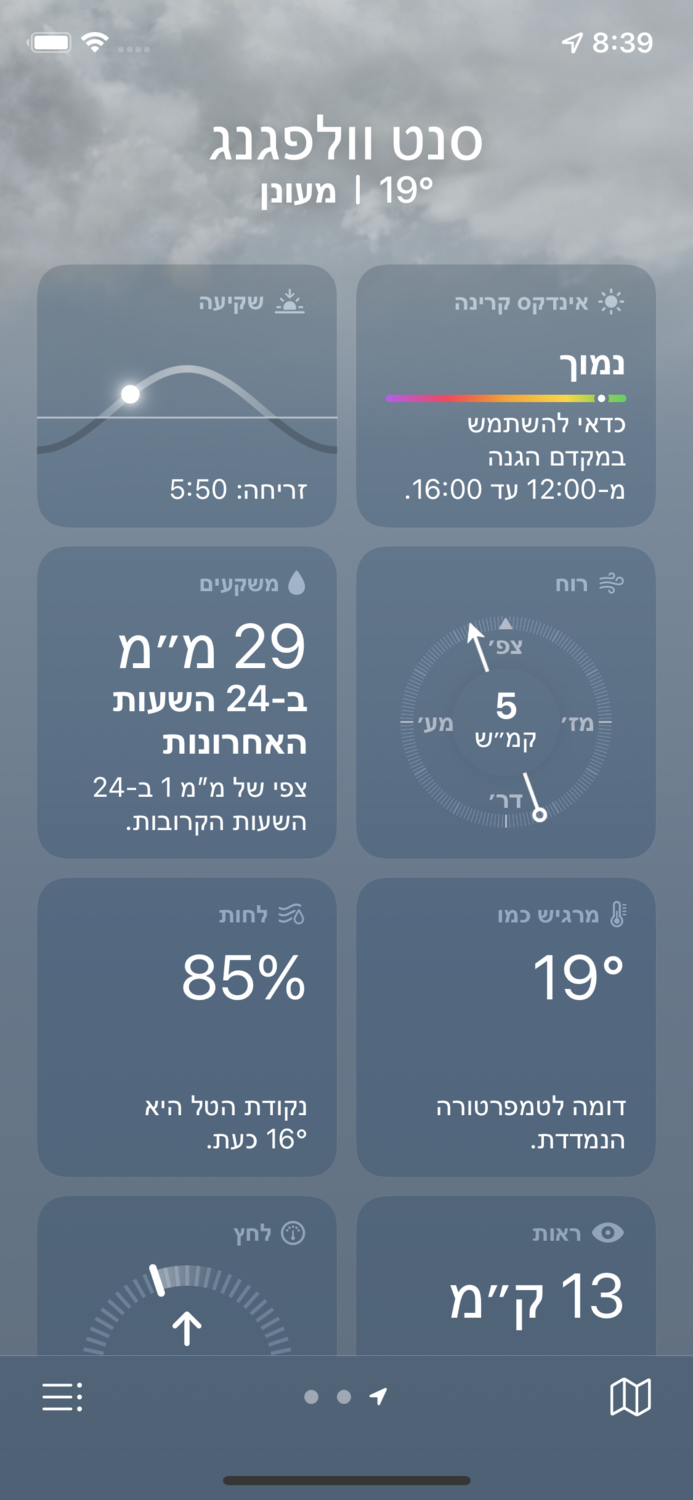Open the saved locations list icon
This screenshot has width=693, height=1500.
tap(62, 1397)
